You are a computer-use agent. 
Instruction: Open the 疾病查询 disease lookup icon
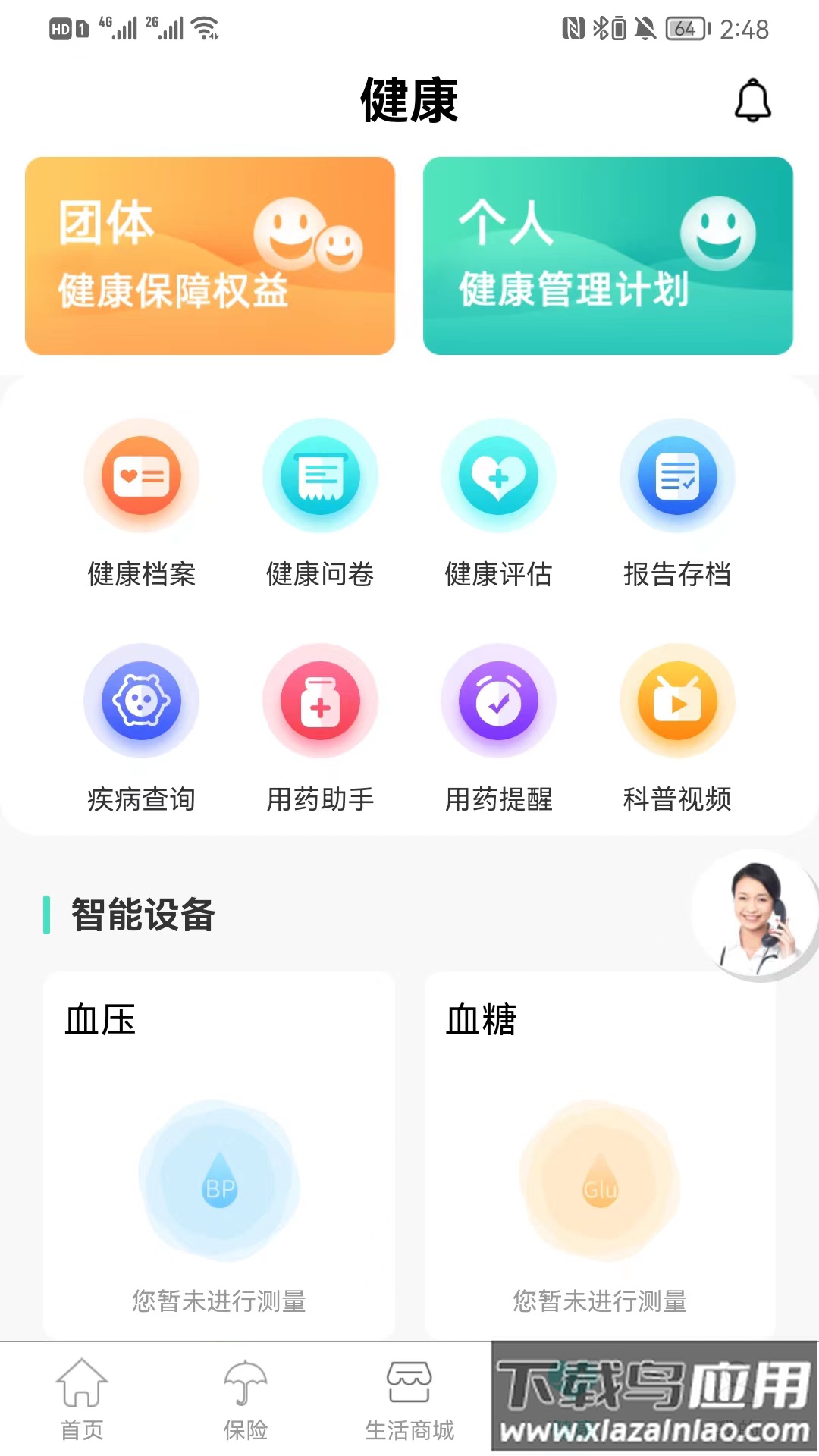coord(142,701)
